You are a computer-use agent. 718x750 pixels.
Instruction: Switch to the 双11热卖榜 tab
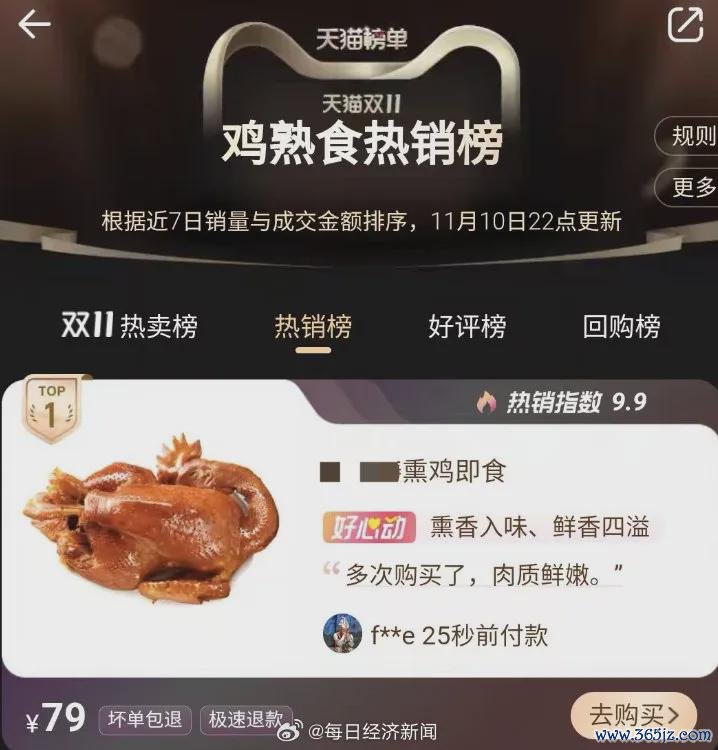[130, 326]
